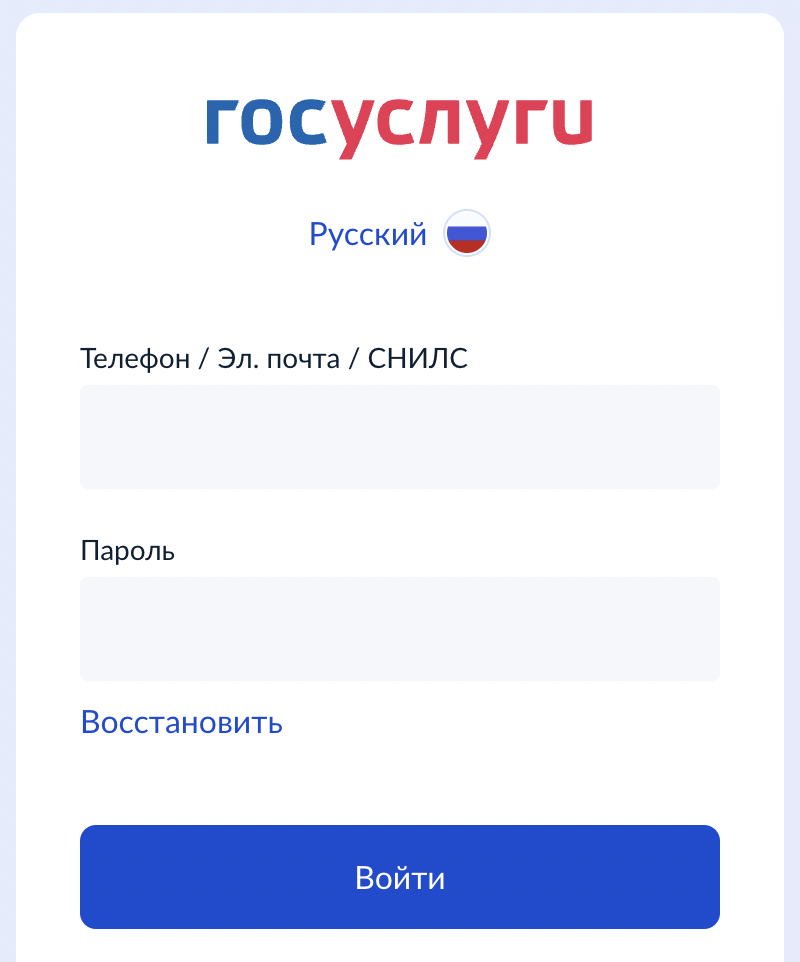This screenshot has height=962, width=800.
Task: Expand language options next to the flag
Action: (368, 233)
